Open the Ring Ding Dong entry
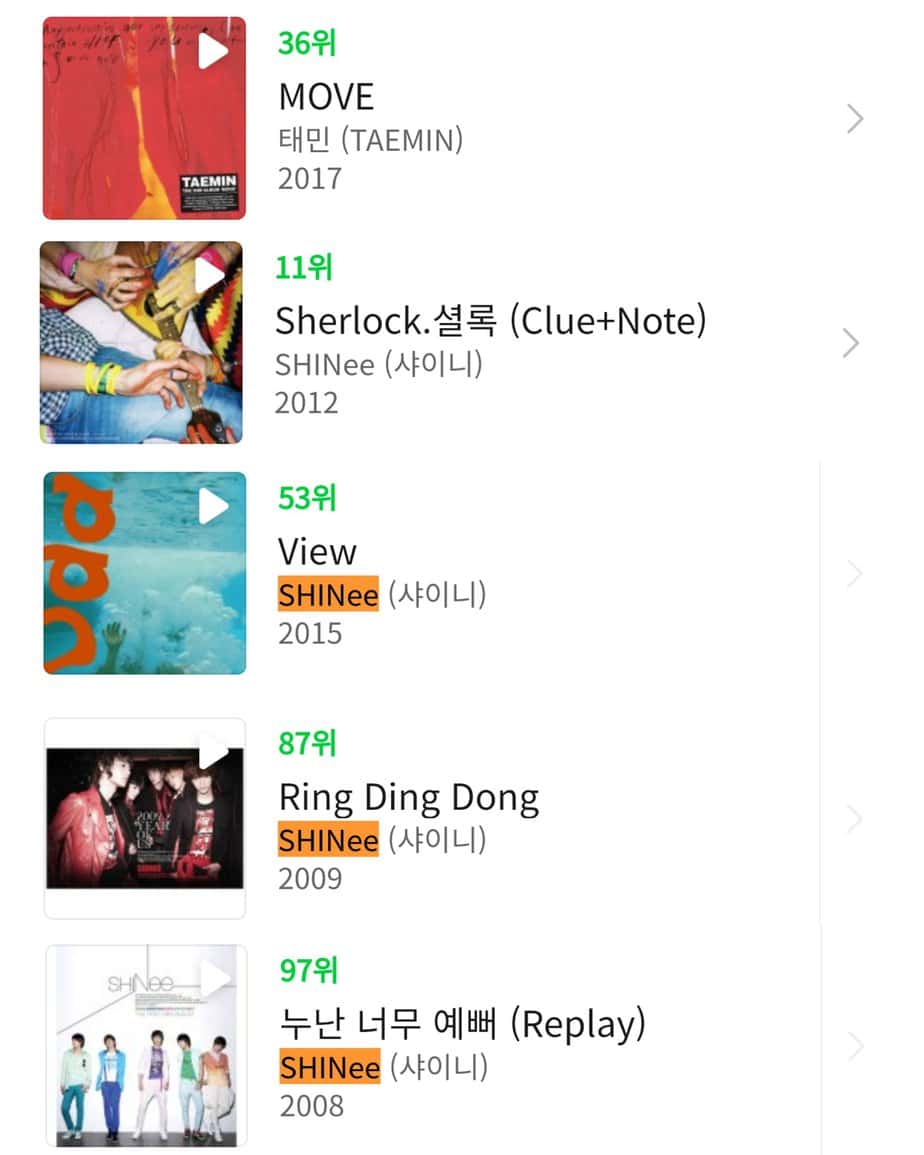The height and width of the screenshot is (1155, 924). [853, 819]
